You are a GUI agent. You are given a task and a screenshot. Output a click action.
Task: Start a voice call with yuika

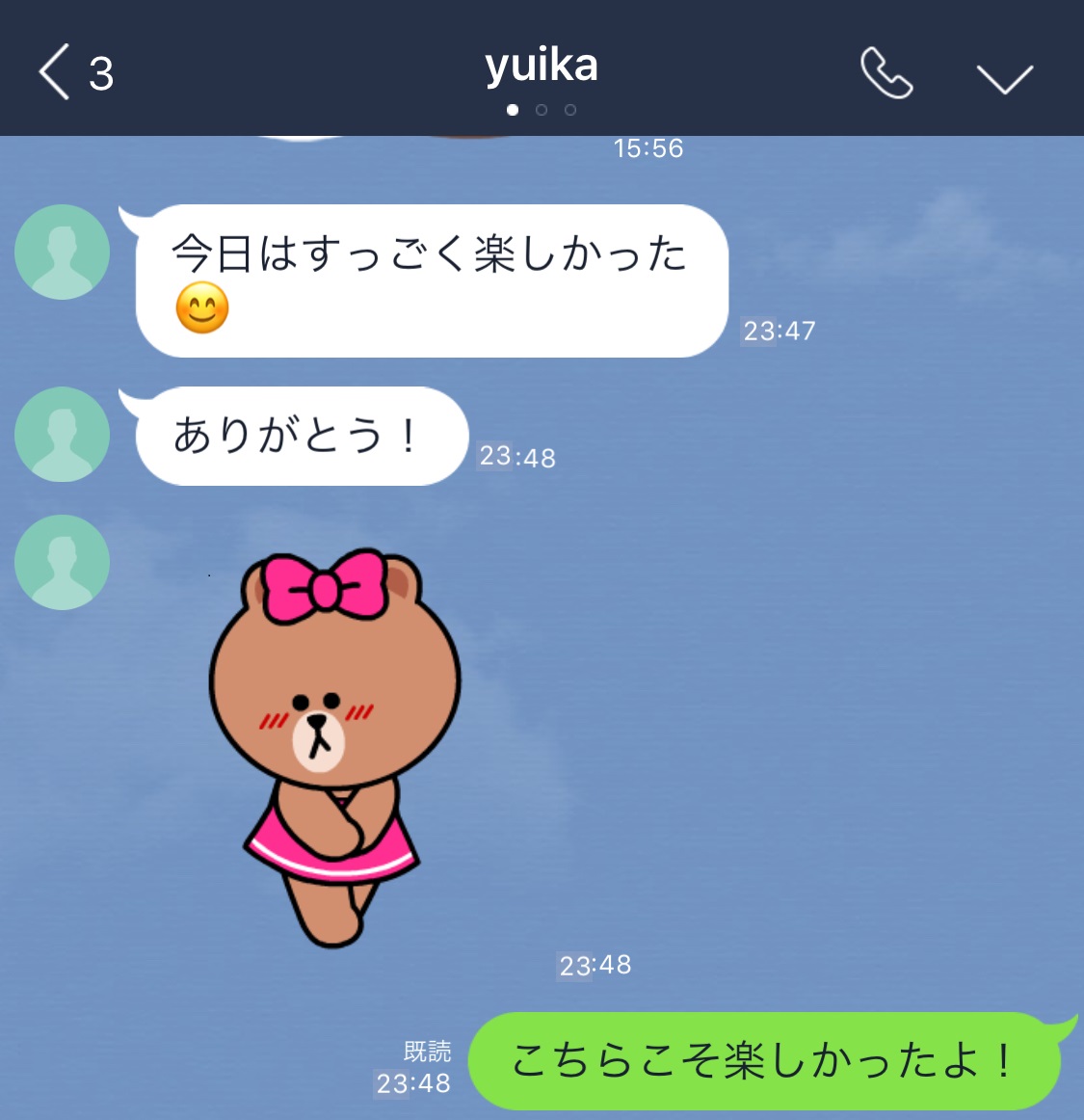[x=886, y=73]
